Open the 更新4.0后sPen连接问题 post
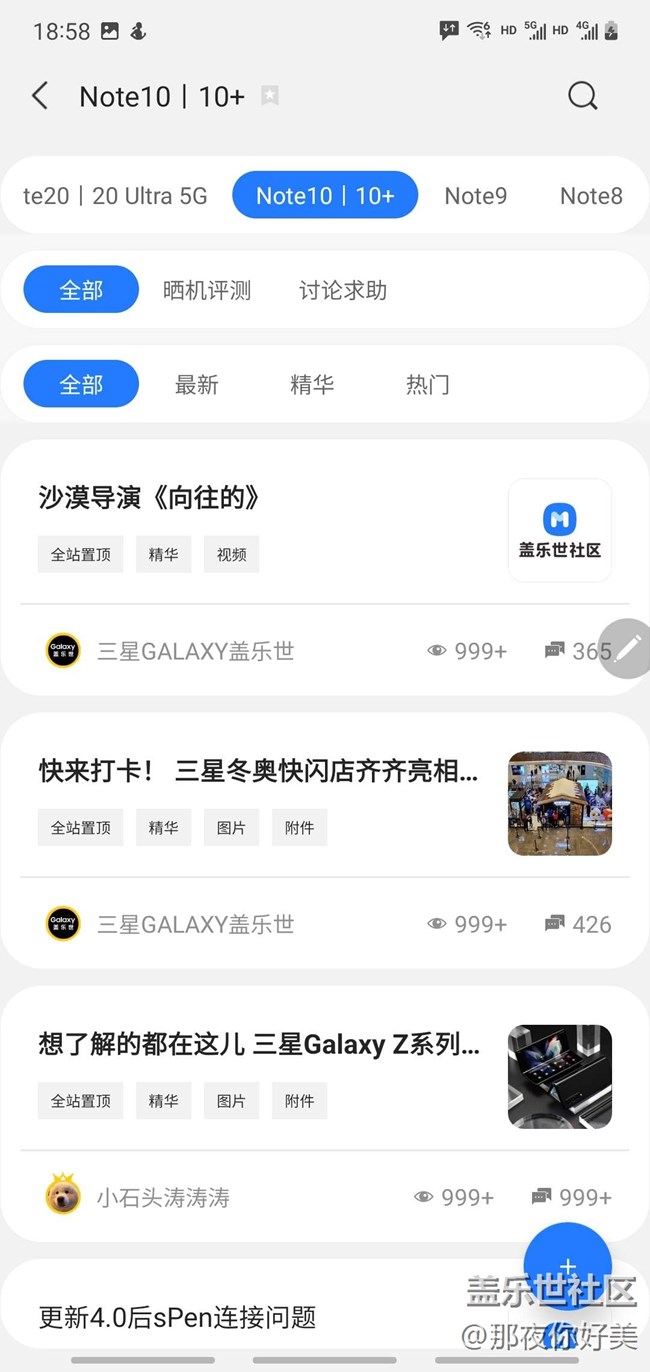Viewport: 650px width, 1372px height. pyautogui.click(x=178, y=1317)
